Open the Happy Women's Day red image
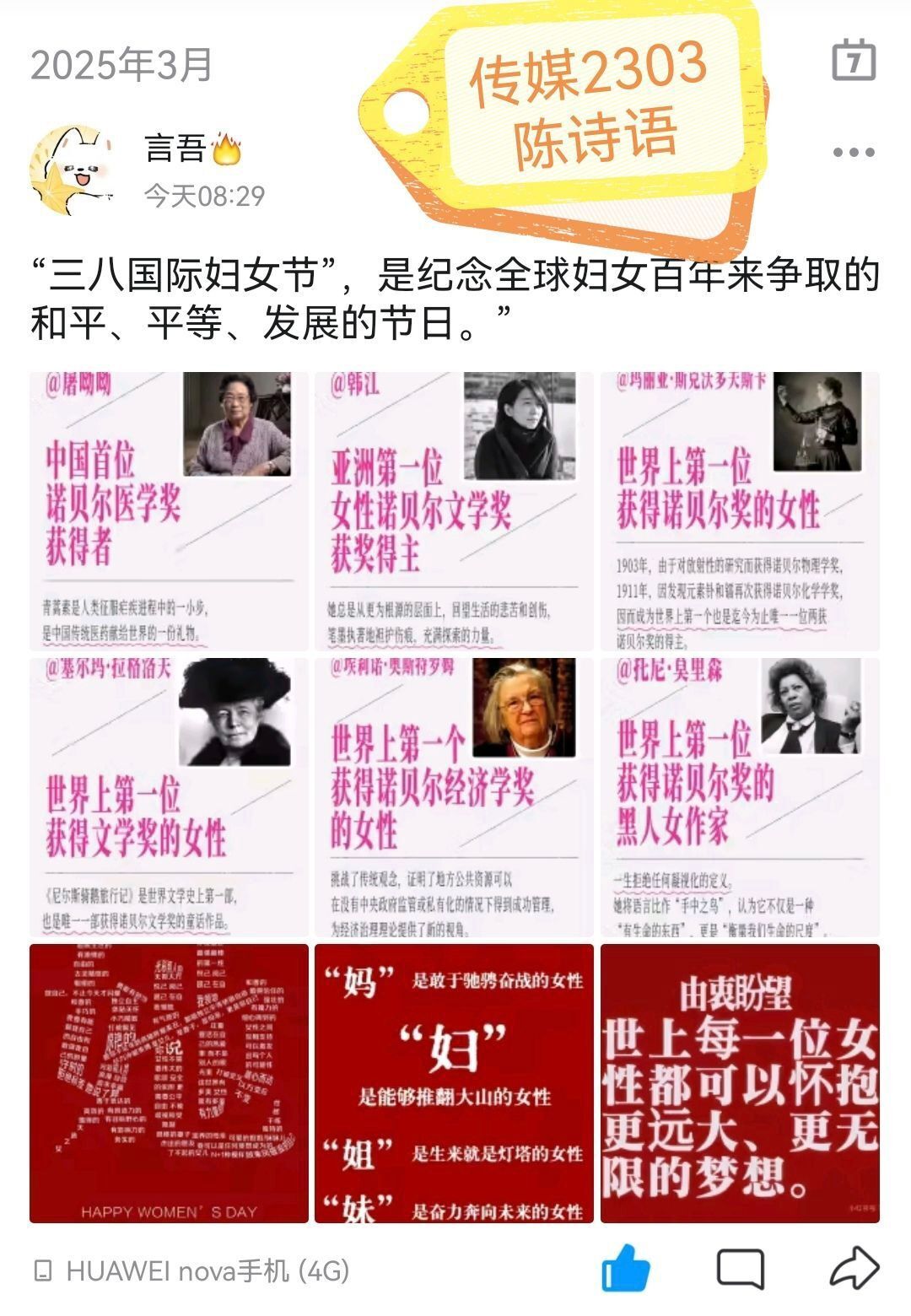Screen dimensions: 911x1316 pyautogui.click(x=169, y=1083)
